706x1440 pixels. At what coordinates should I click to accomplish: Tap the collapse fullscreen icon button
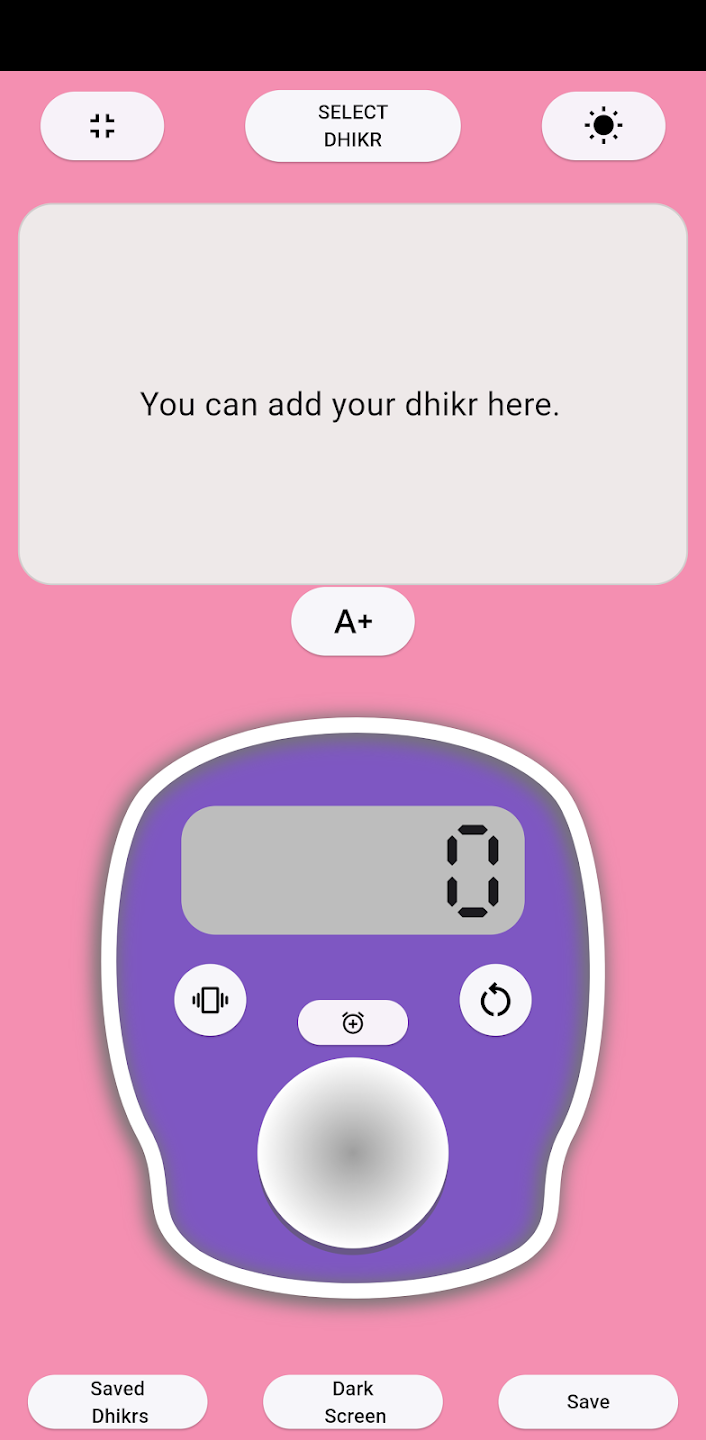(102, 126)
